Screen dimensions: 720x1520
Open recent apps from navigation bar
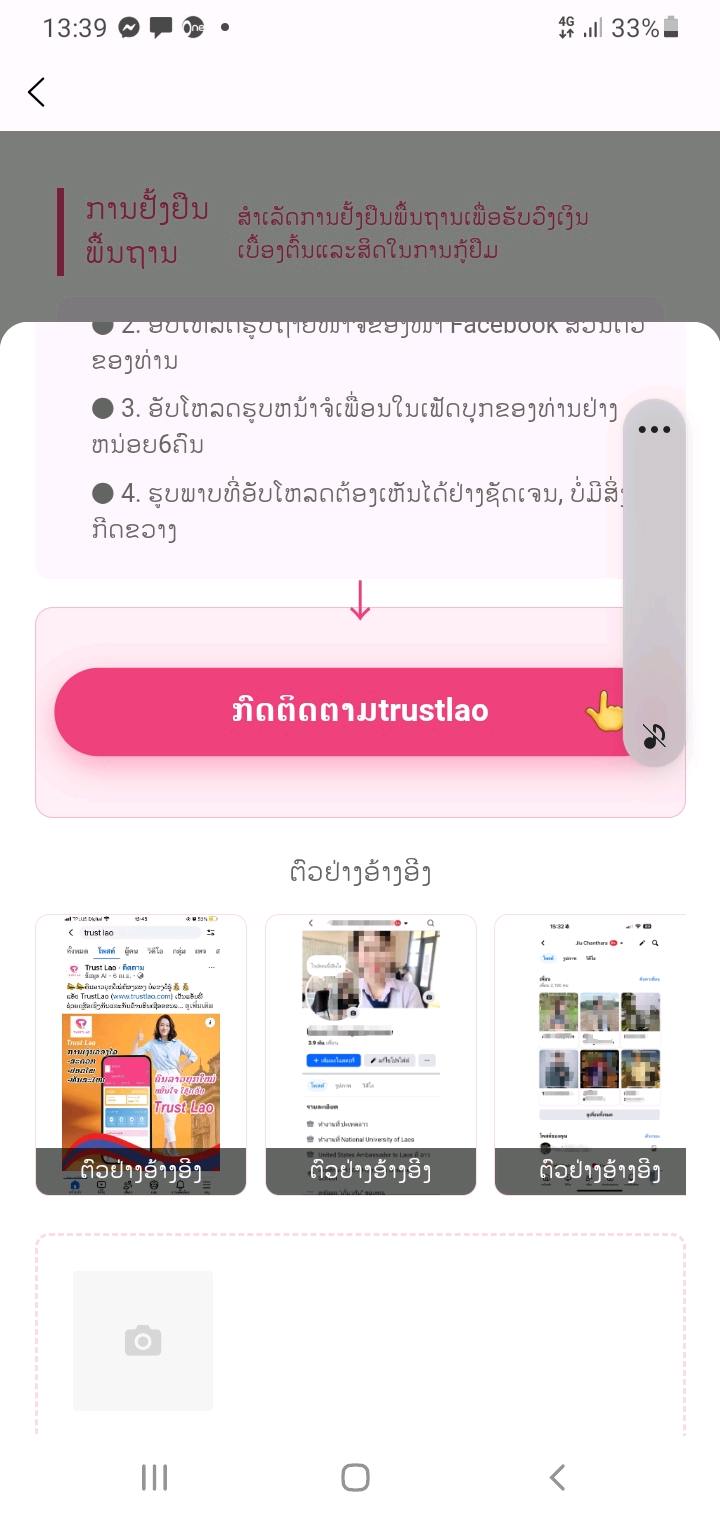(x=154, y=1477)
